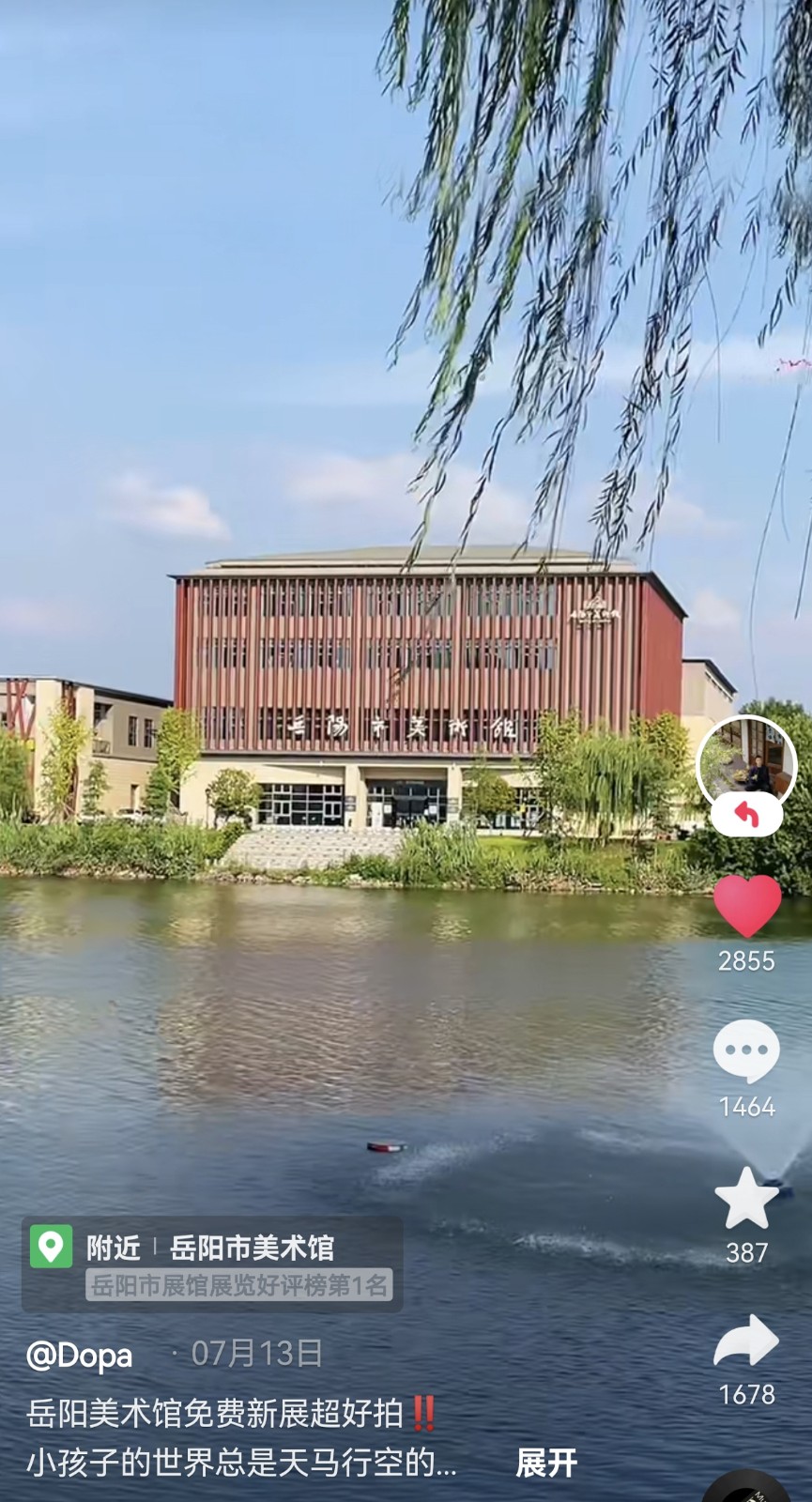Like this video with the heart icon
This screenshot has height=1502, width=812.
click(x=747, y=906)
